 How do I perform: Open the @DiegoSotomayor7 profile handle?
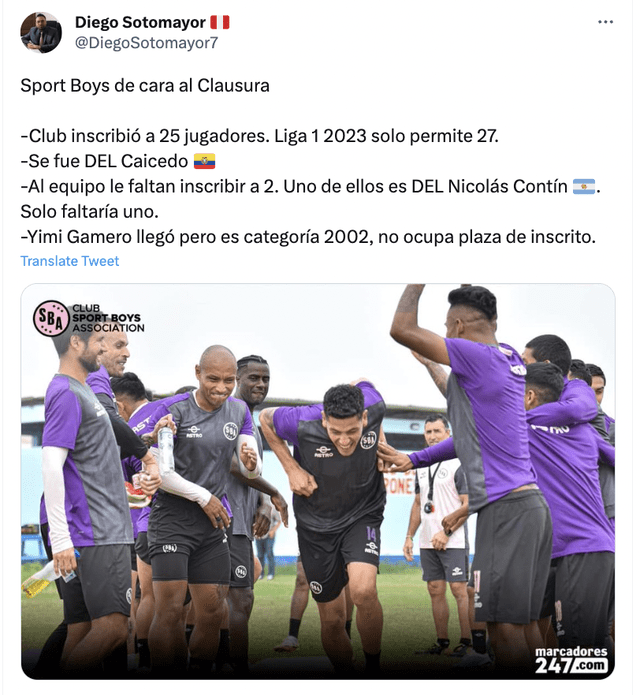pyautogui.click(x=146, y=42)
